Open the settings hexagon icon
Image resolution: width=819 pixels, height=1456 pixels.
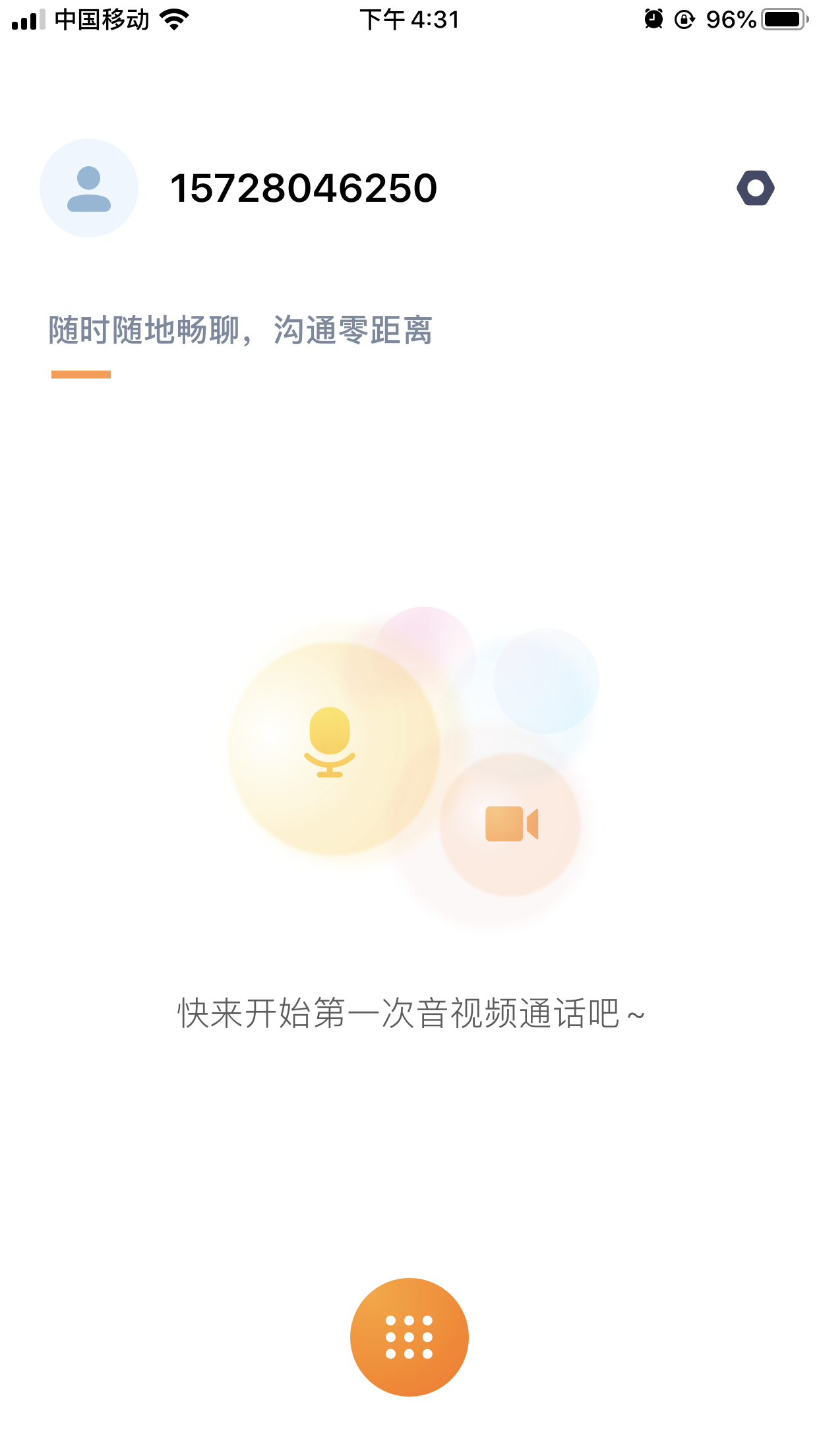pos(756,188)
